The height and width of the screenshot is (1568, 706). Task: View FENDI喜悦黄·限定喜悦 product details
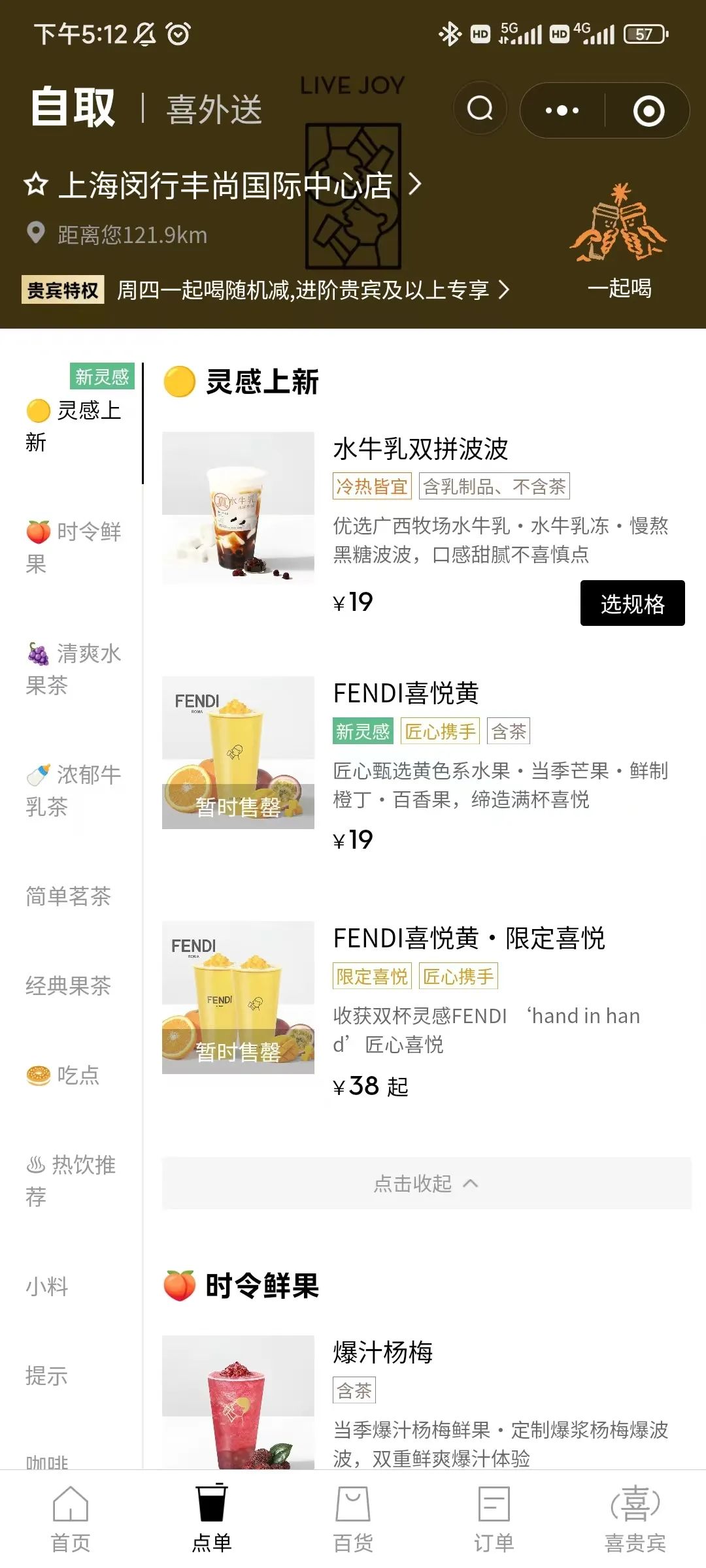pos(468,939)
